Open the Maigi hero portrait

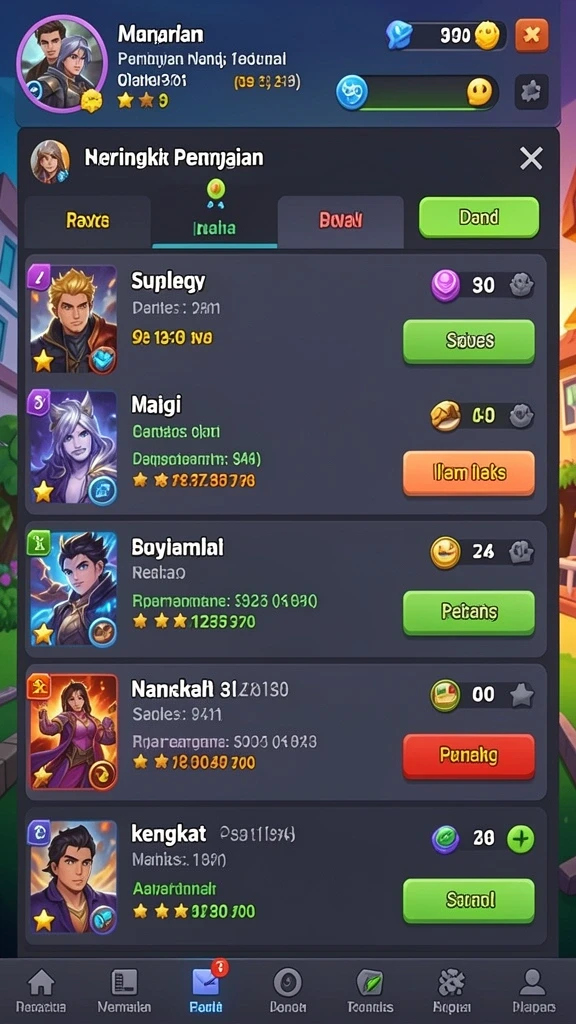(x=73, y=448)
